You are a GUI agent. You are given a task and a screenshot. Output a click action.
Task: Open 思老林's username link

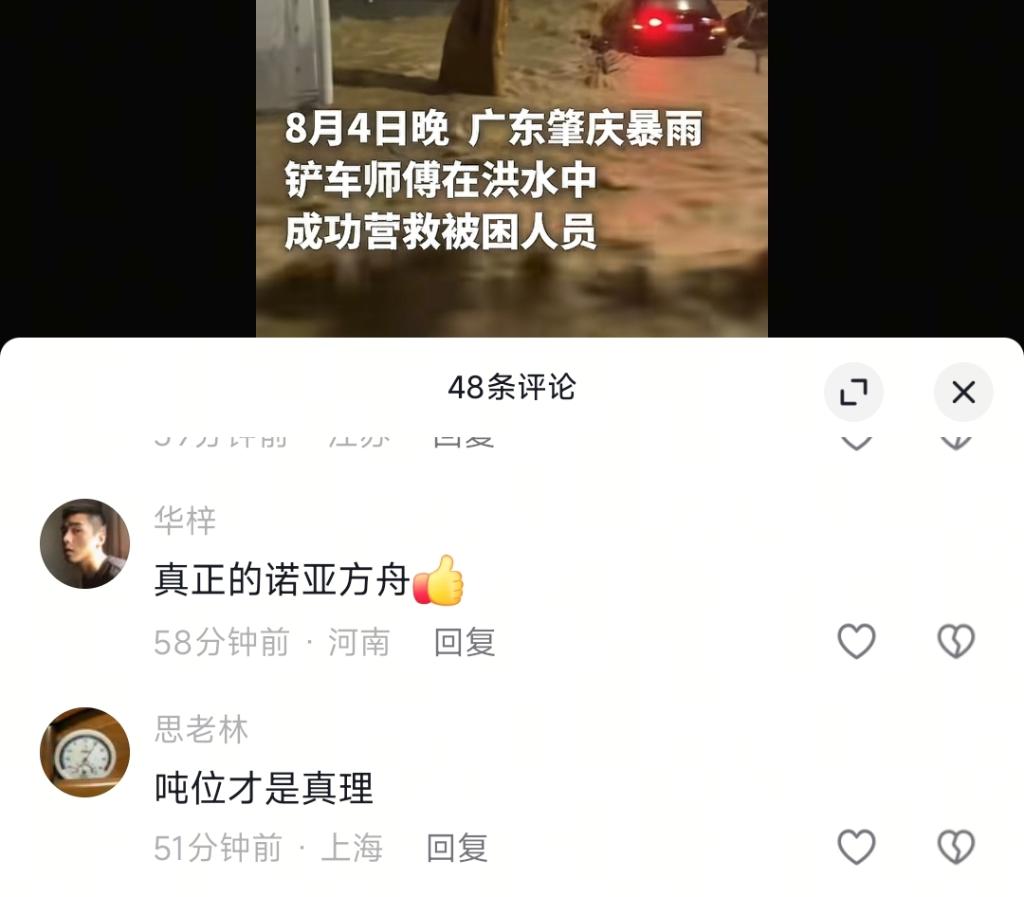point(201,729)
